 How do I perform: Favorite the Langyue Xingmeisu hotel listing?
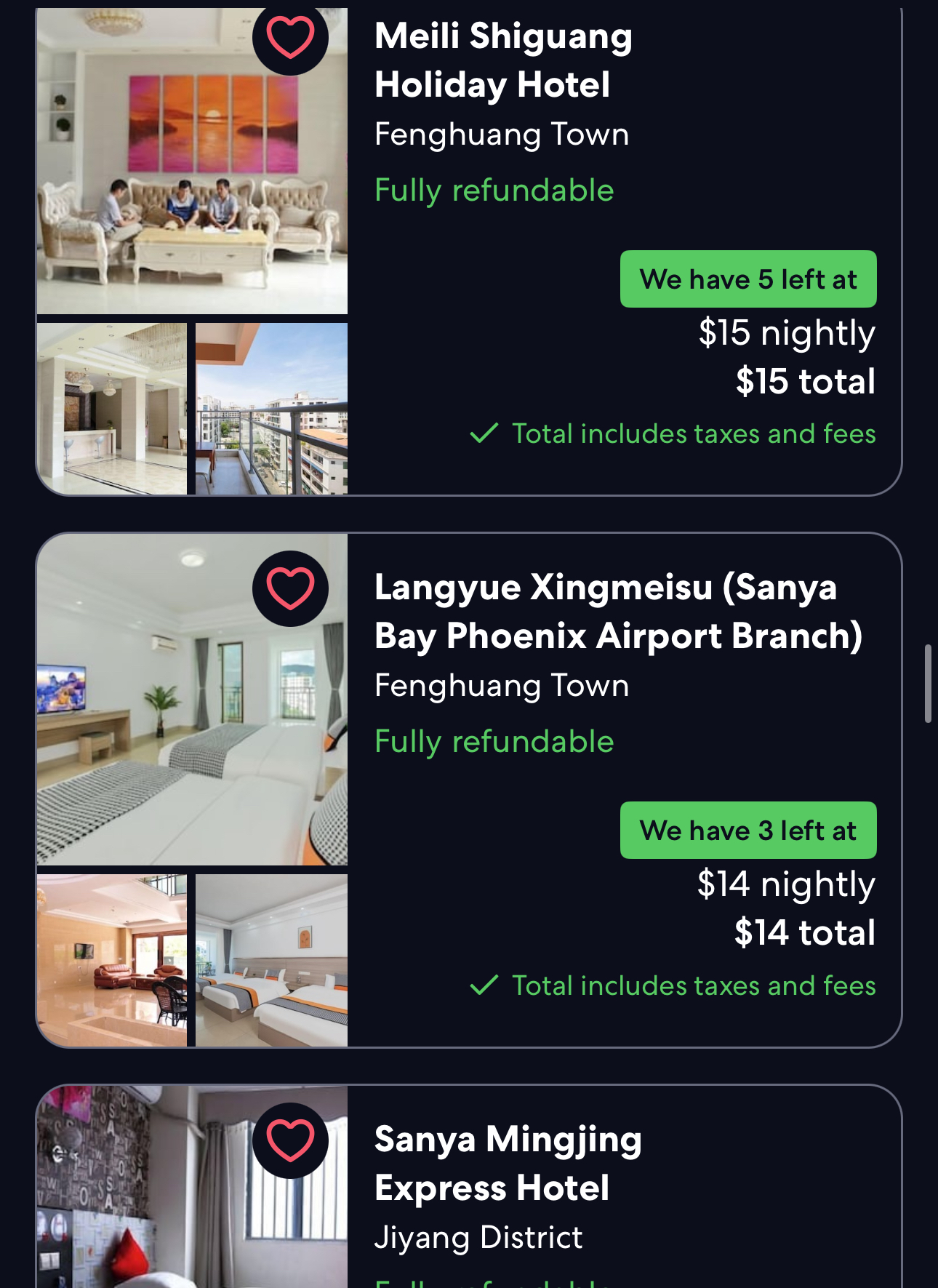click(x=290, y=588)
